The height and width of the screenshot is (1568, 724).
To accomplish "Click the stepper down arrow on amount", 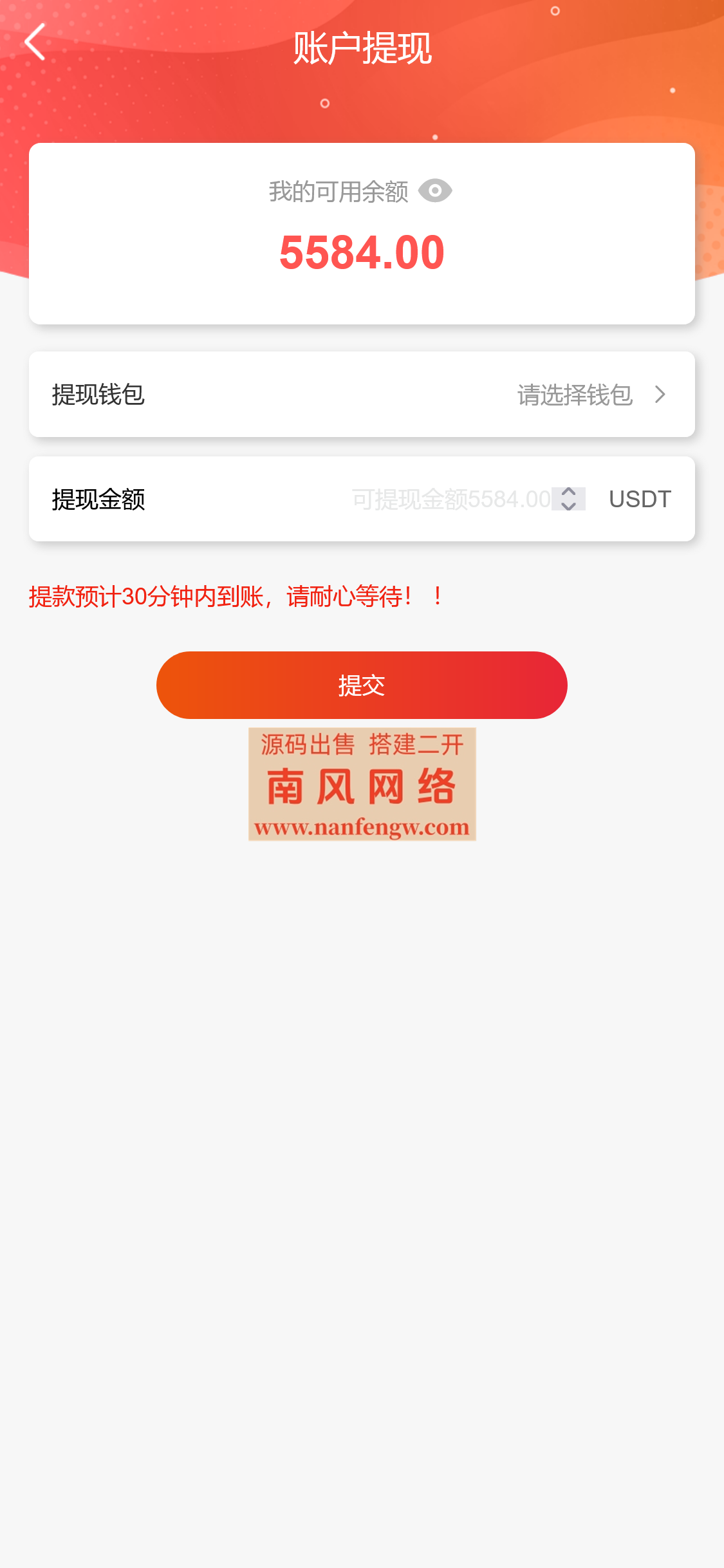I will tap(568, 506).
